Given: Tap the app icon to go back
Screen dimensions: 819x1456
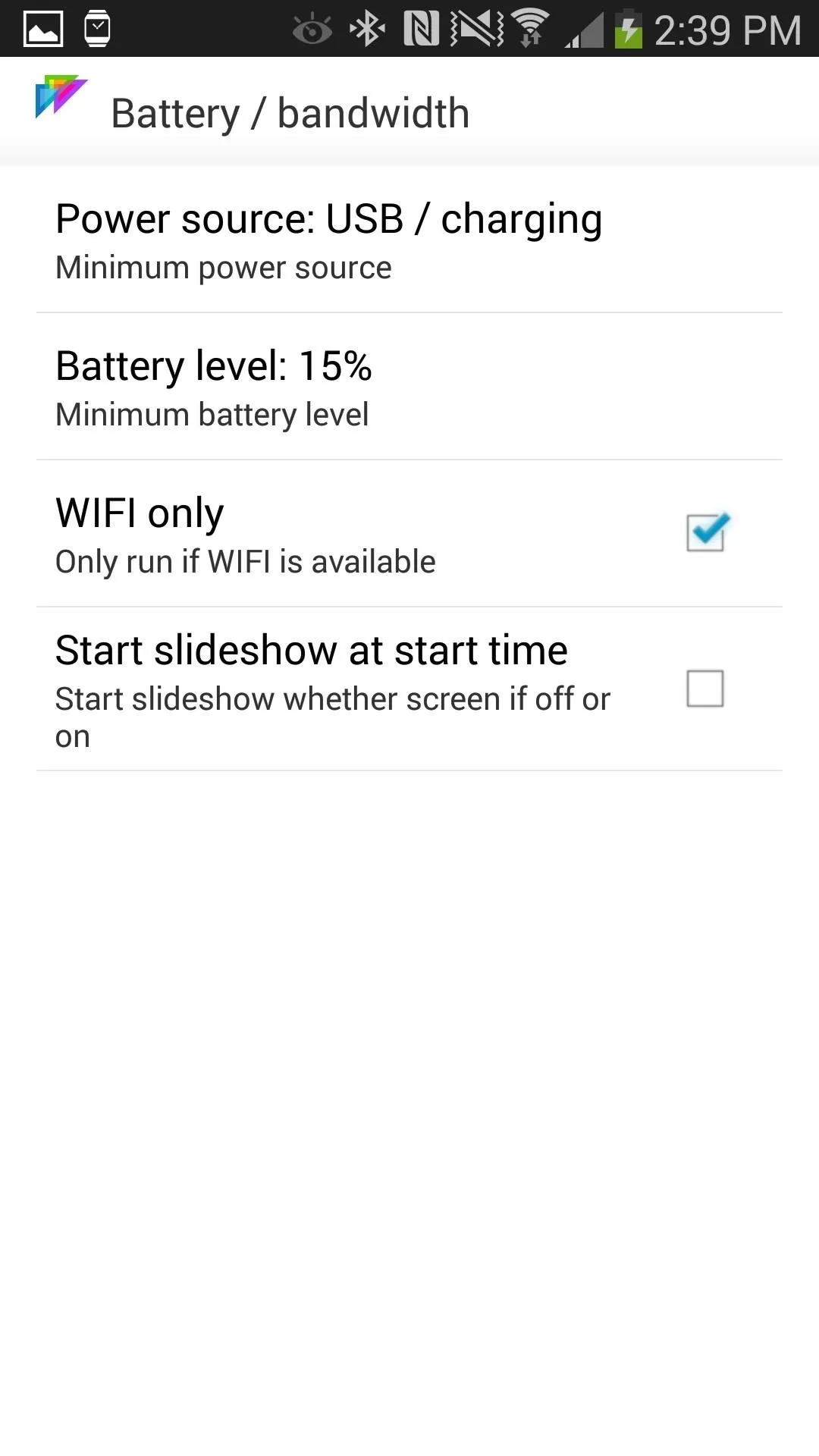Looking at the screenshot, I should coord(61,98).
